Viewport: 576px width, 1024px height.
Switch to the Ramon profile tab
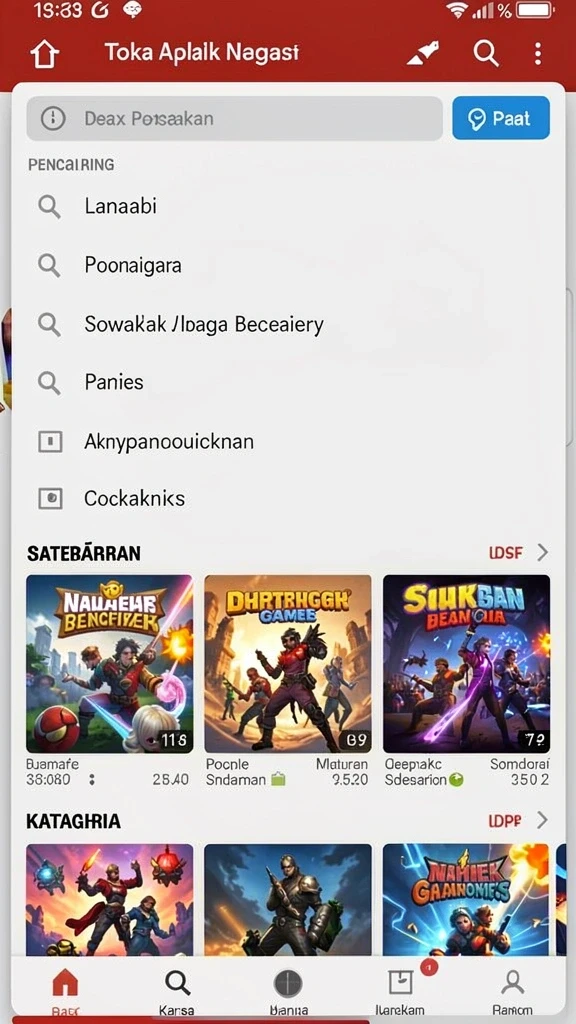pos(512,991)
